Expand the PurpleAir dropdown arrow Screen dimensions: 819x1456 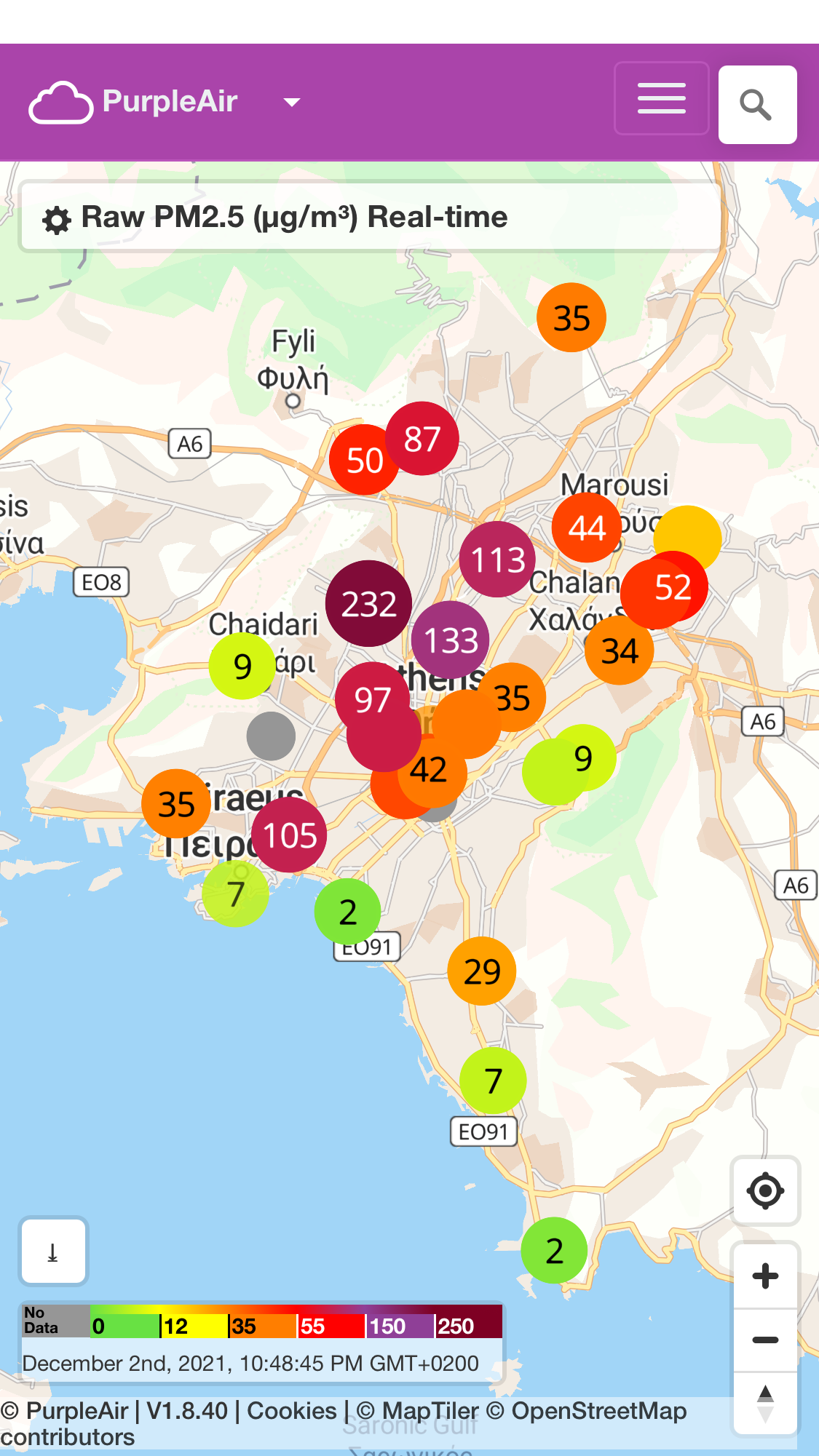(292, 103)
